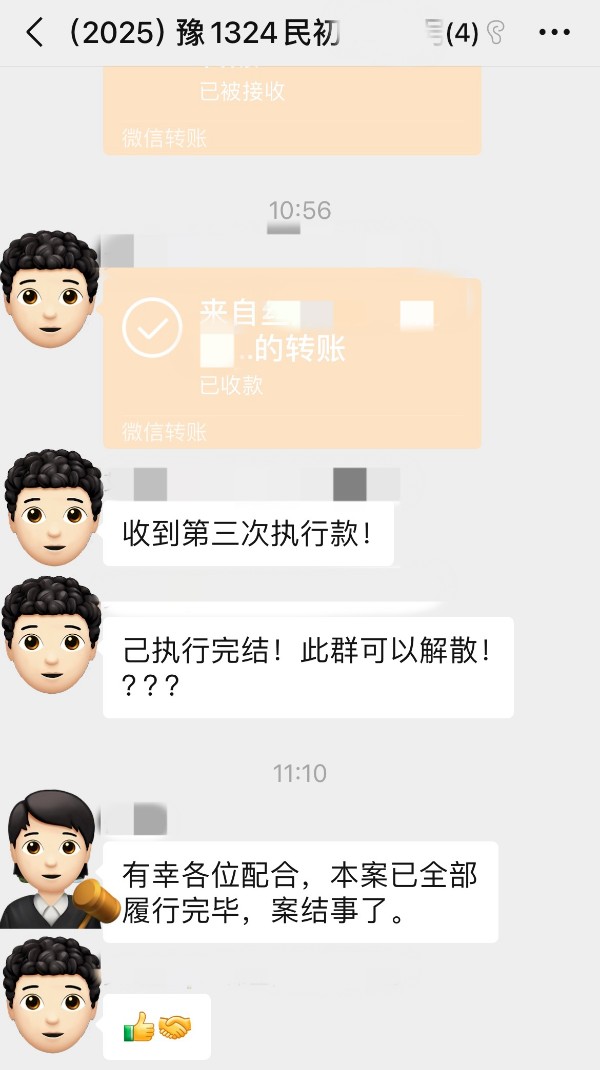Open the received transfer marked 已收款
600x1070 pixels.
(x=292, y=362)
